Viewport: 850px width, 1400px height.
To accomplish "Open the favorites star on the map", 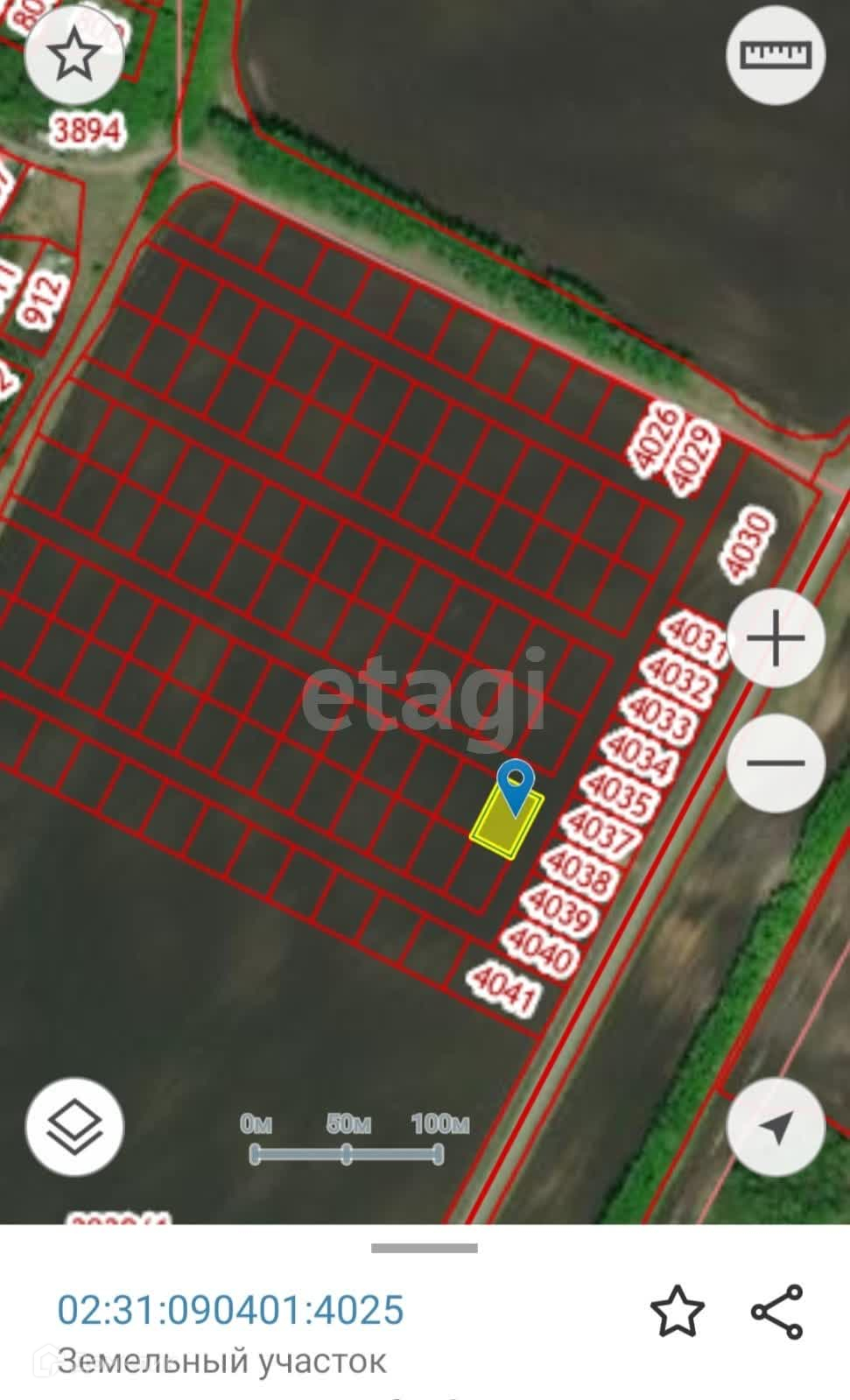I will coord(74,56).
